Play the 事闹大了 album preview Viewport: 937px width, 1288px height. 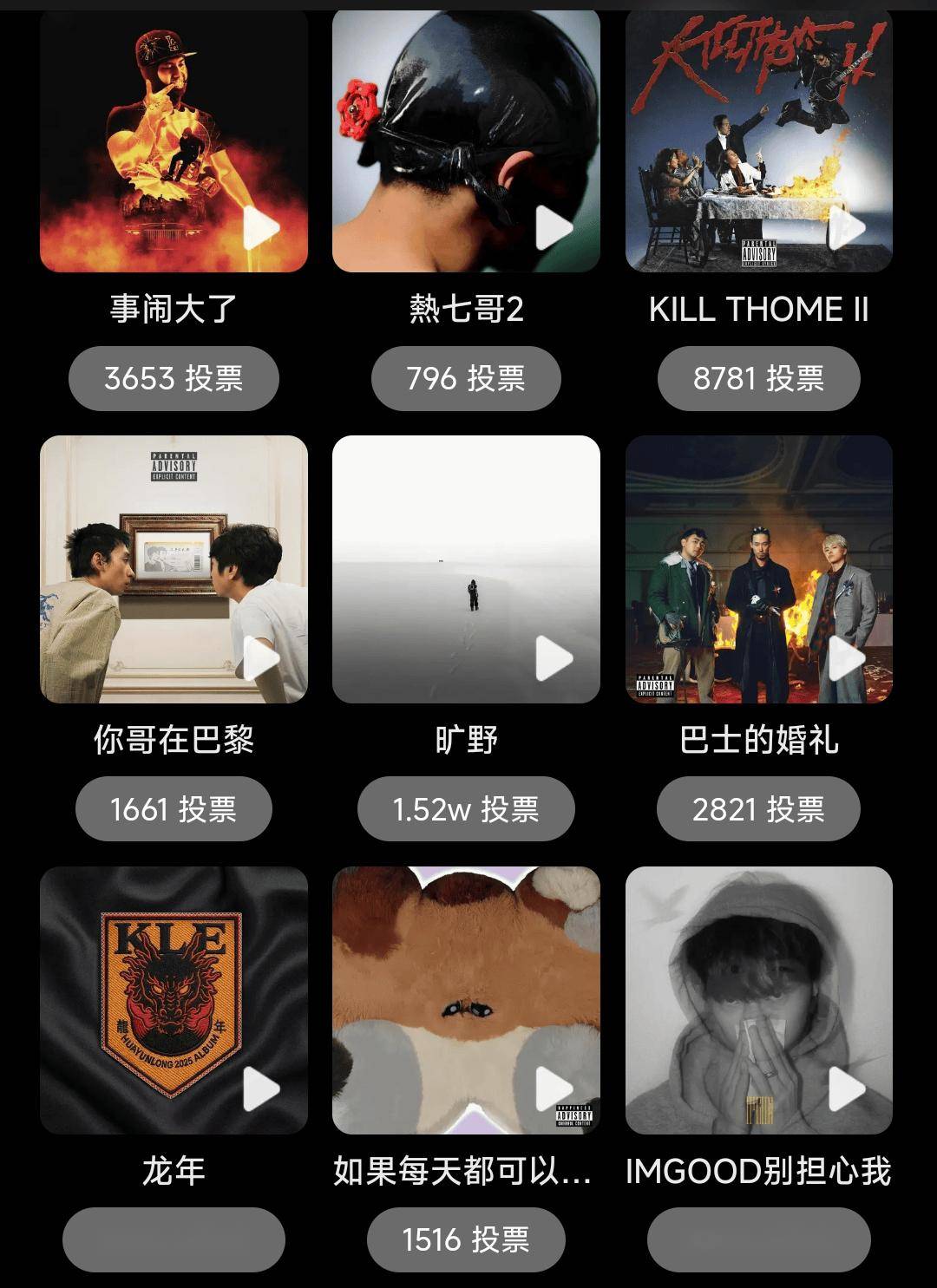(260, 229)
